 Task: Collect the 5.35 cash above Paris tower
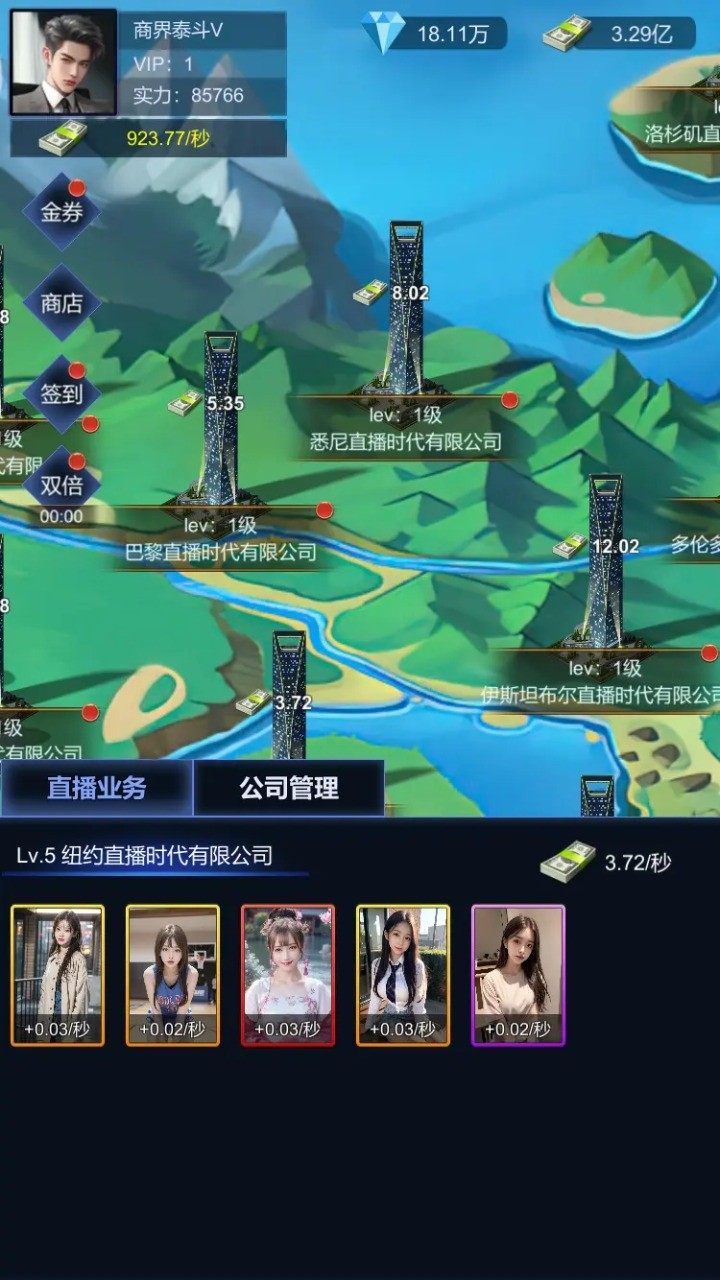point(186,403)
